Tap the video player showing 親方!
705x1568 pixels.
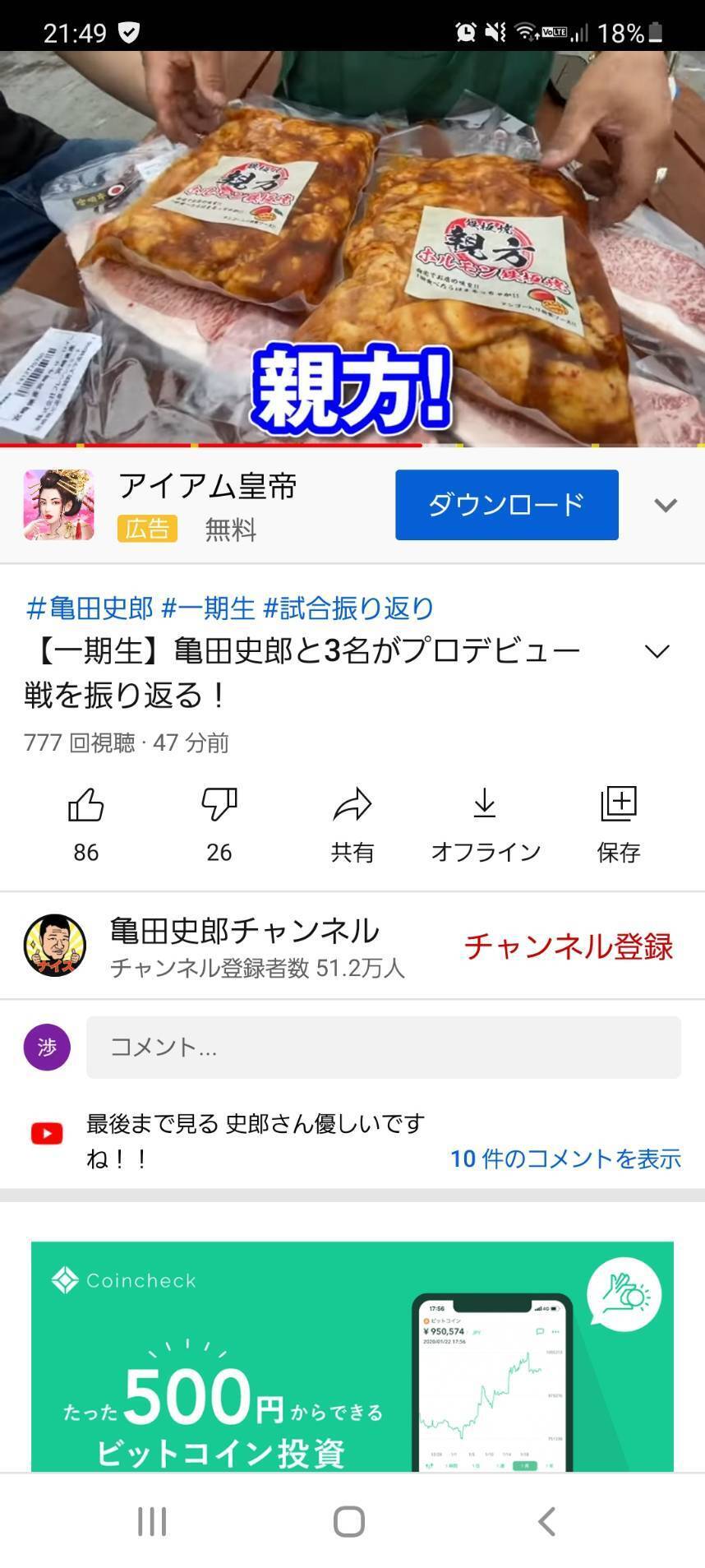pyautogui.click(x=352, y=247)
